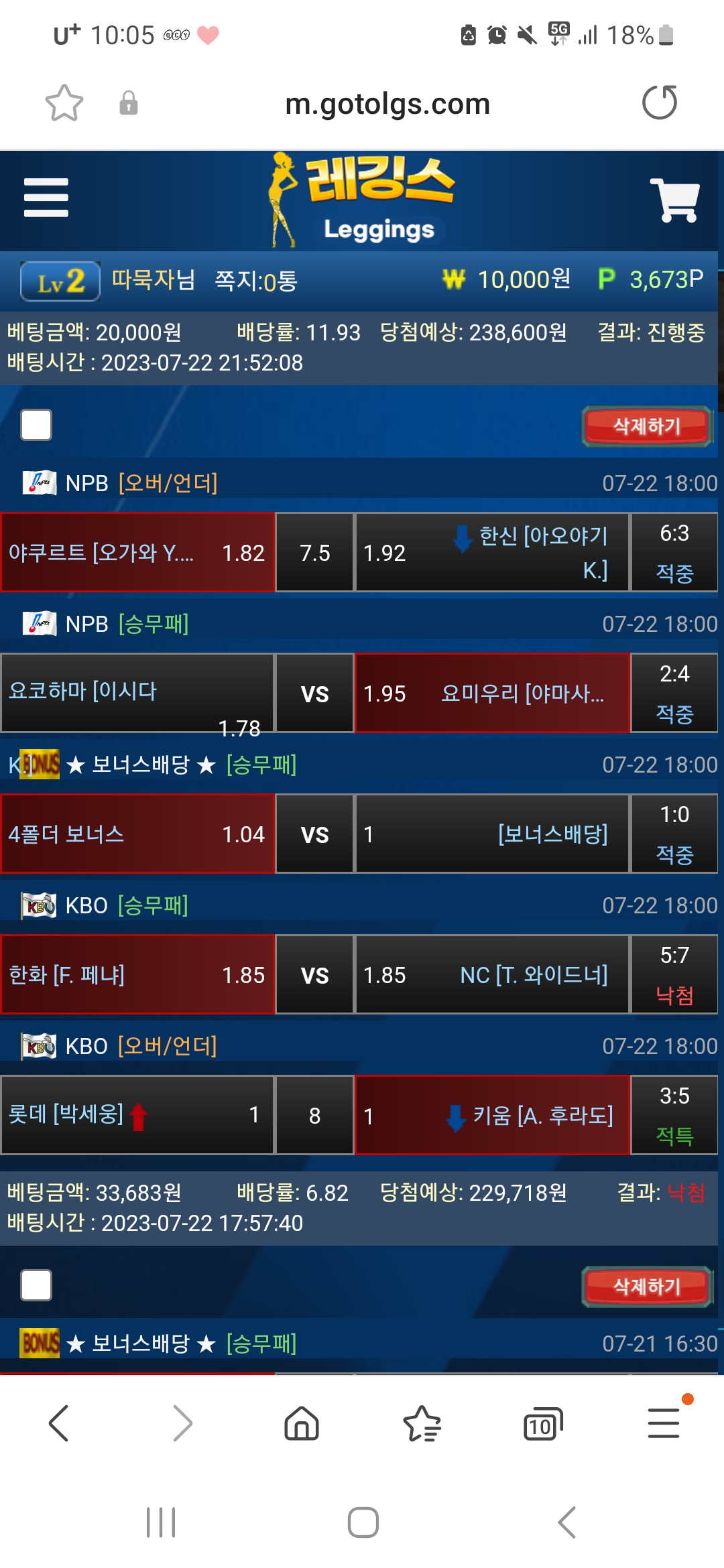
Task: Go to the browser home page
Action: [x=301, y=1423]
